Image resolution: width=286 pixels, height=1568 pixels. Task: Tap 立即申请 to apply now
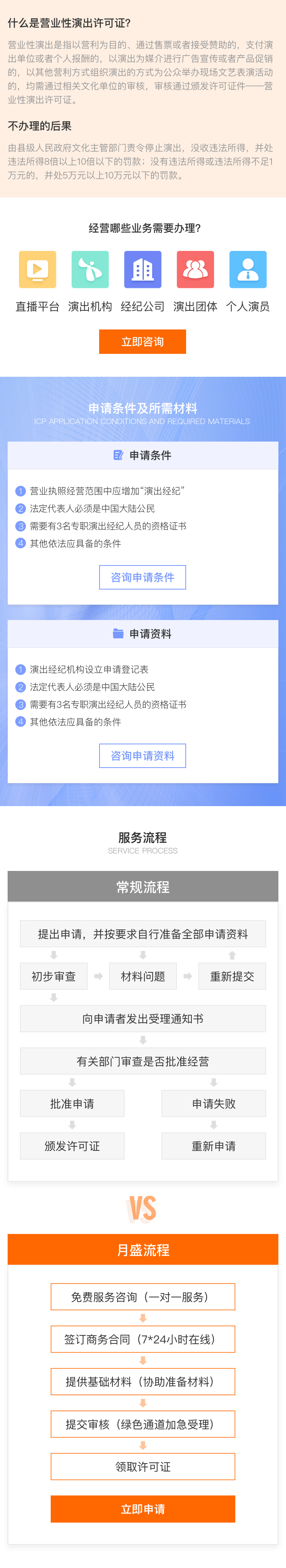142,1509
